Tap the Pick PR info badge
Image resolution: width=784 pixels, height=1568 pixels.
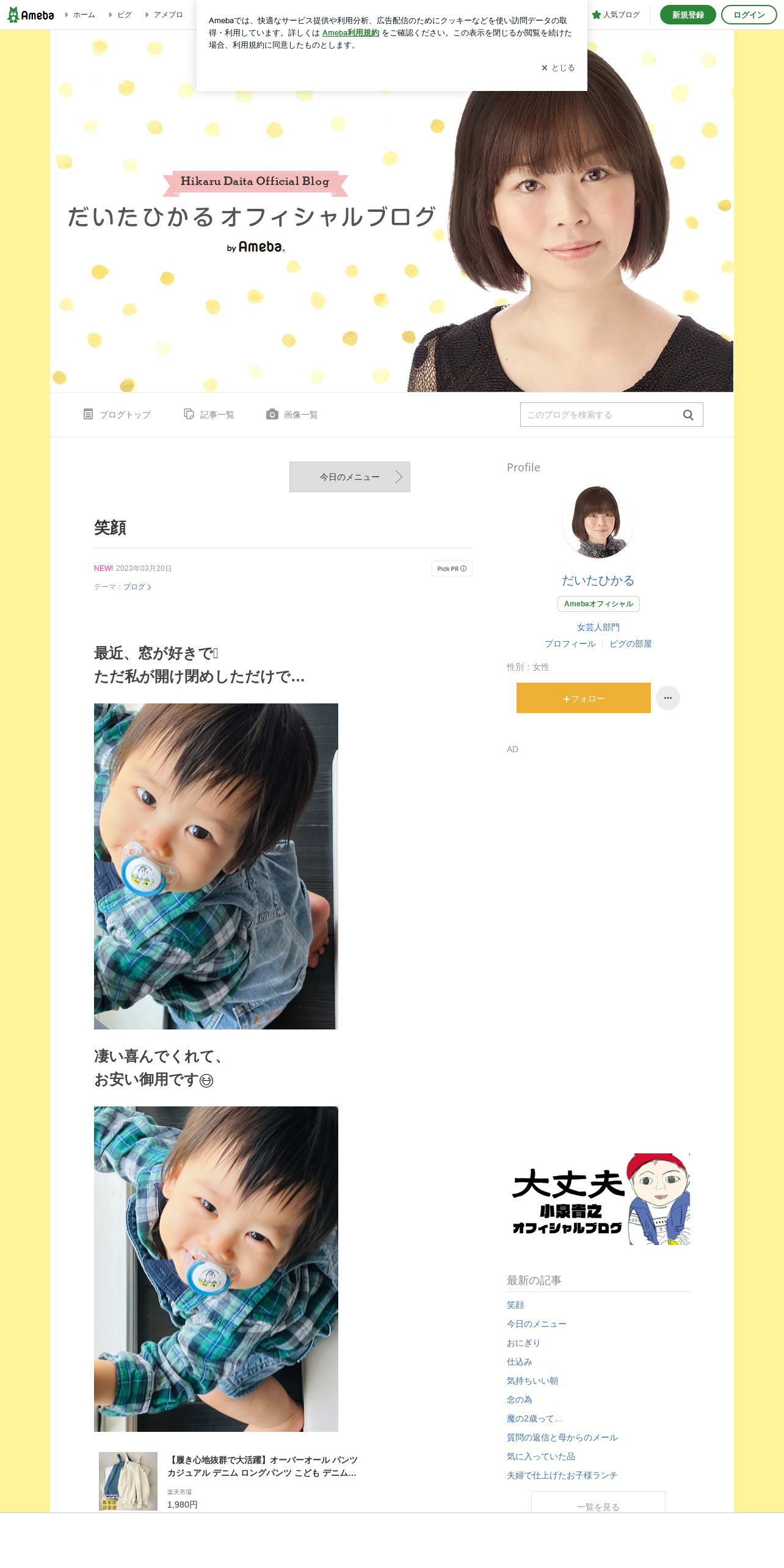(452, 568)
